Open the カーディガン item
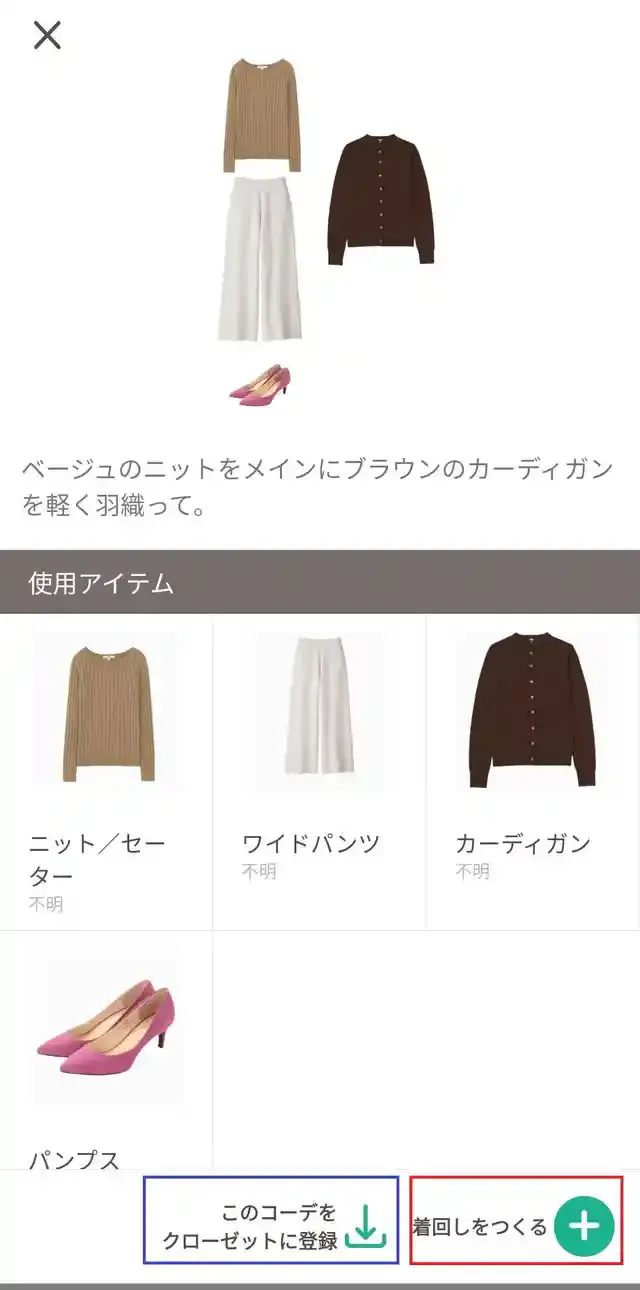This screenshot has height=1290, width=640. (x=532, y=770)
